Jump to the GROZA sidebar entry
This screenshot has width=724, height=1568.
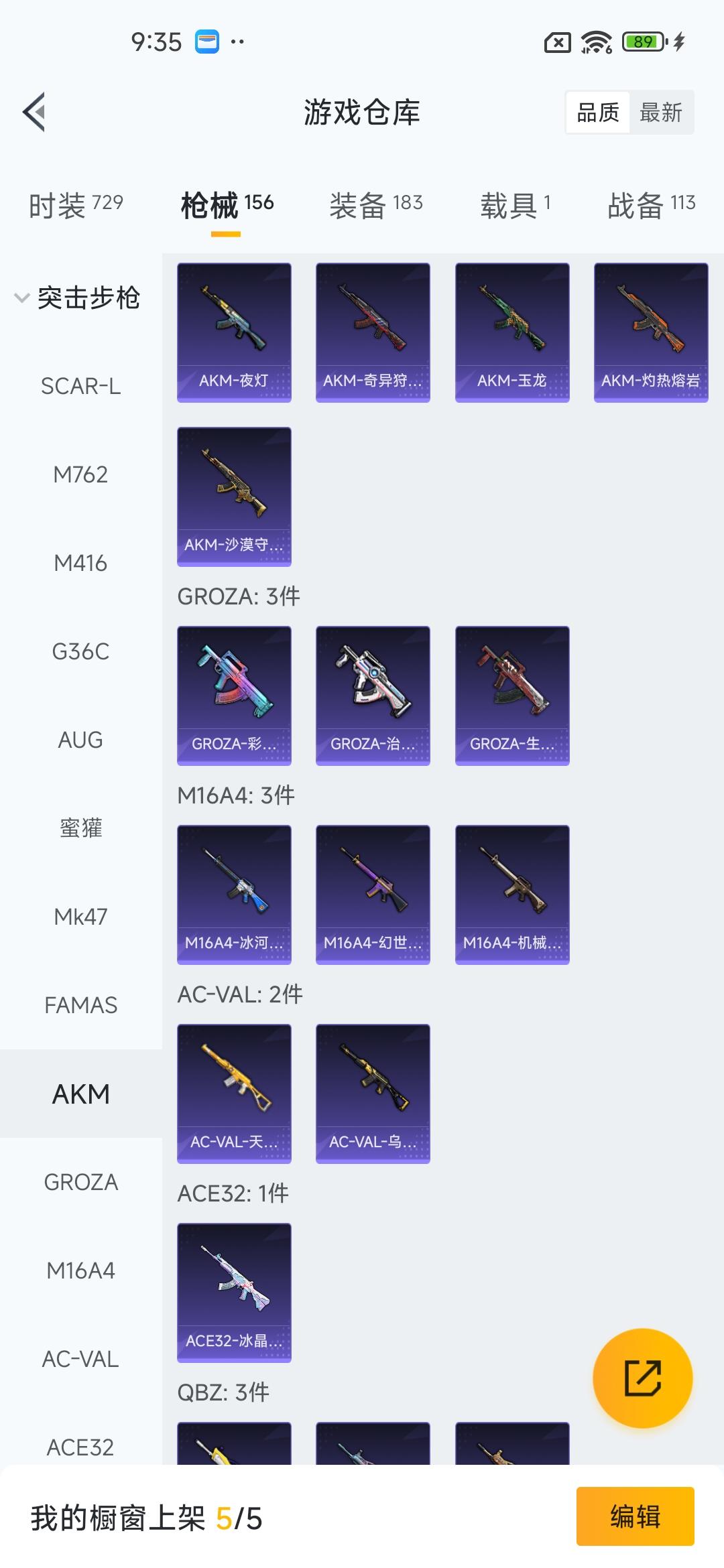tap(80, 1182)
